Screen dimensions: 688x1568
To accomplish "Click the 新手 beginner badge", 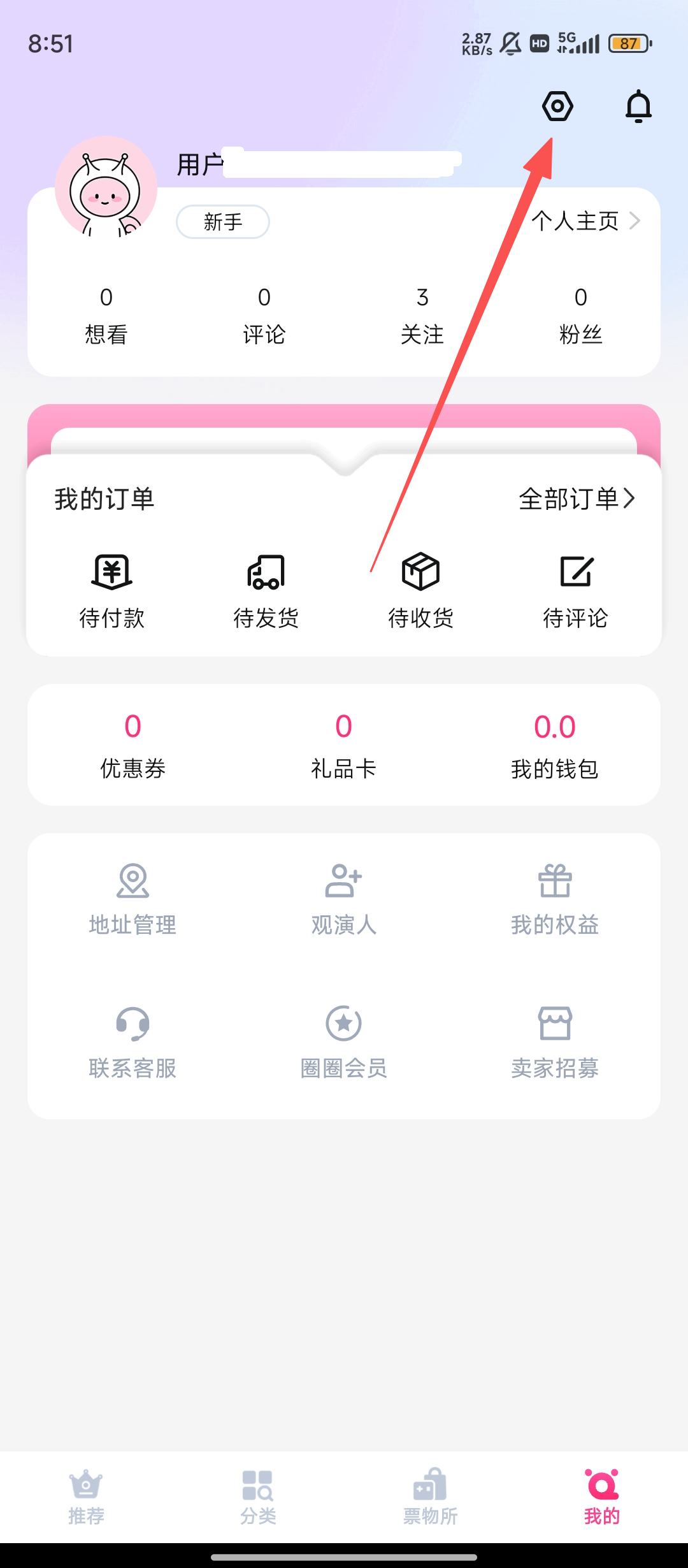I will [222, 221].
